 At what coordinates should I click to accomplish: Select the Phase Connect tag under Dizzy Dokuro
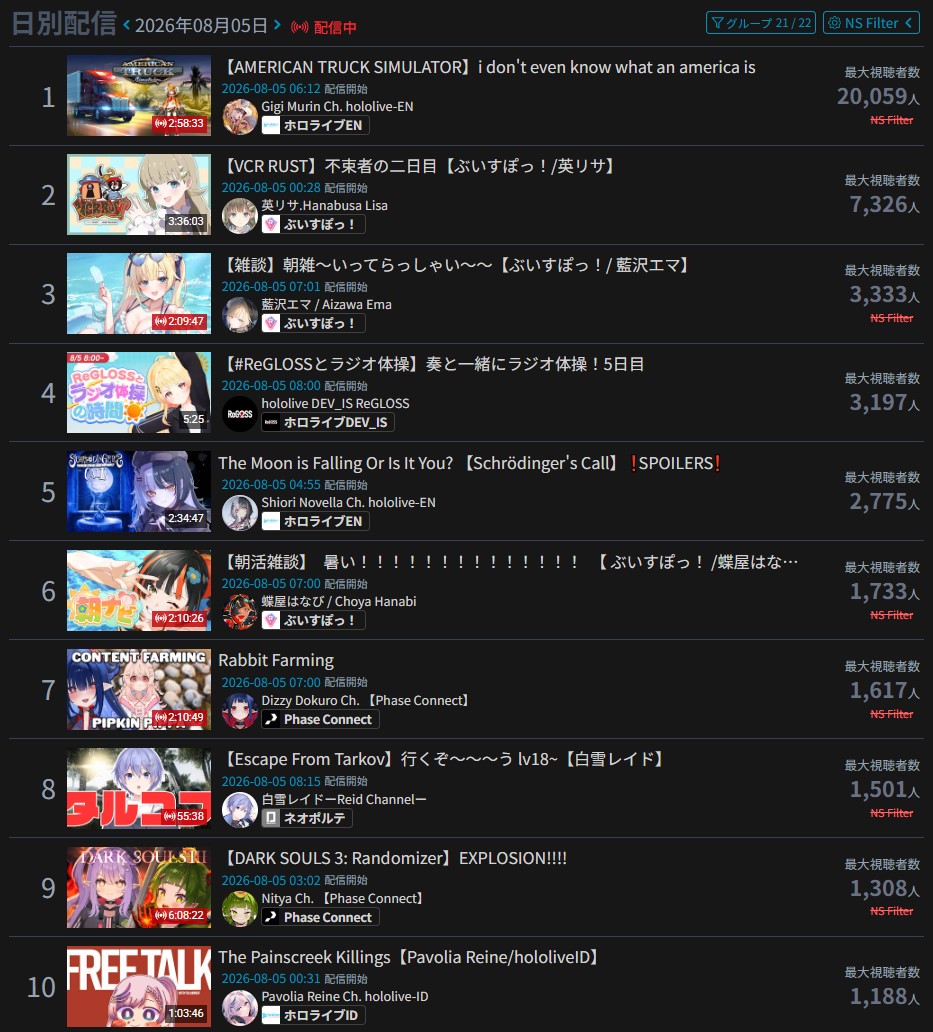click(x=320, y=719)
